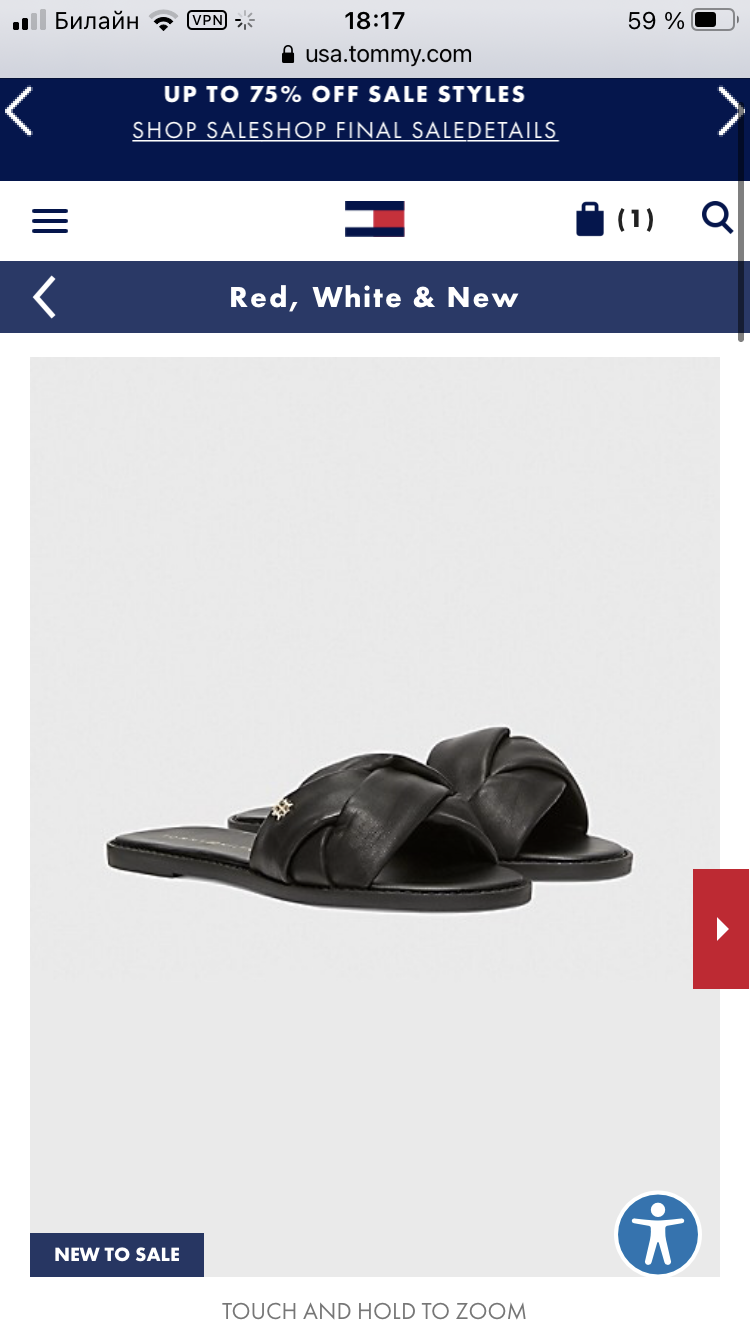Show the next product image
This screenshot has height=1334, width=750.
point(721,929)
